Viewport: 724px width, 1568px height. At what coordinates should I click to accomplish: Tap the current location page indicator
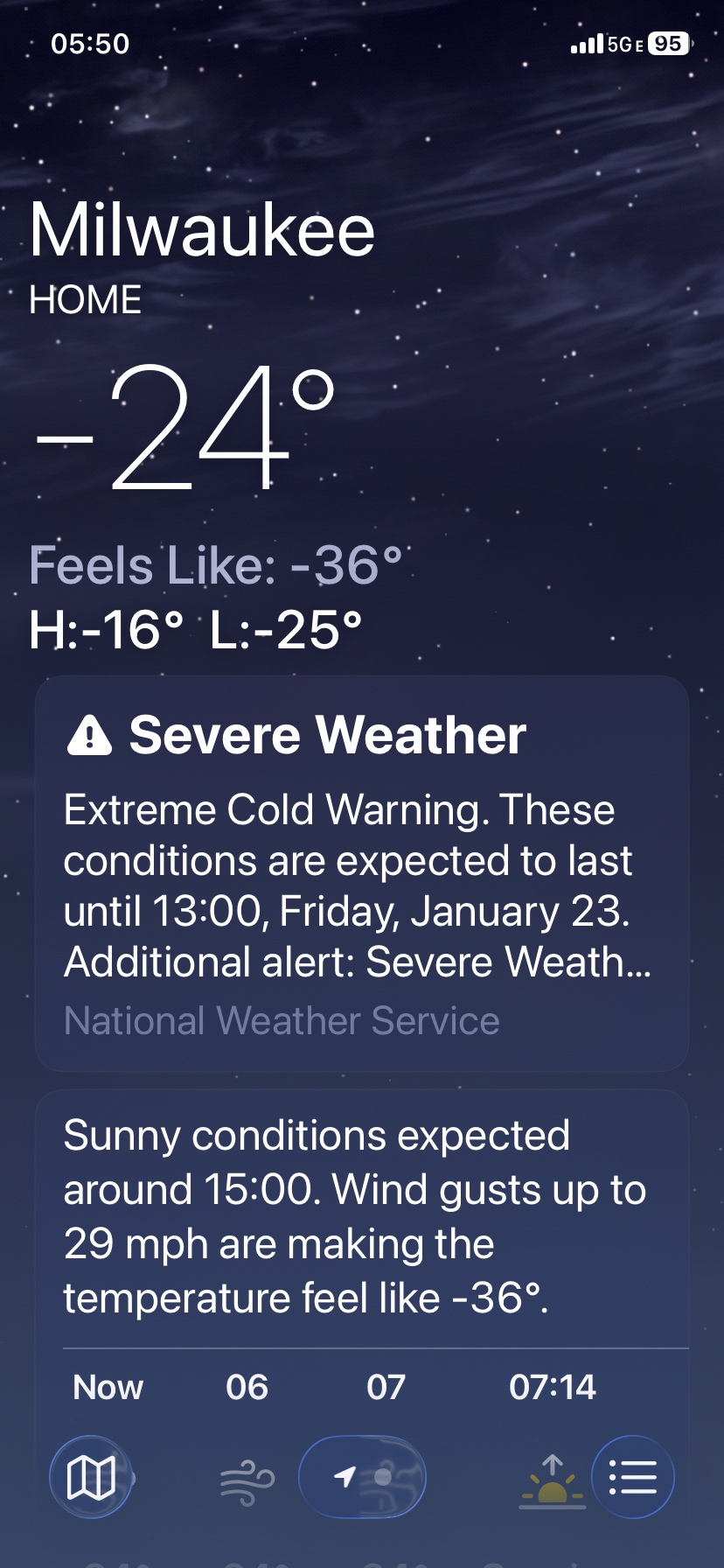tap(345, 1477)
